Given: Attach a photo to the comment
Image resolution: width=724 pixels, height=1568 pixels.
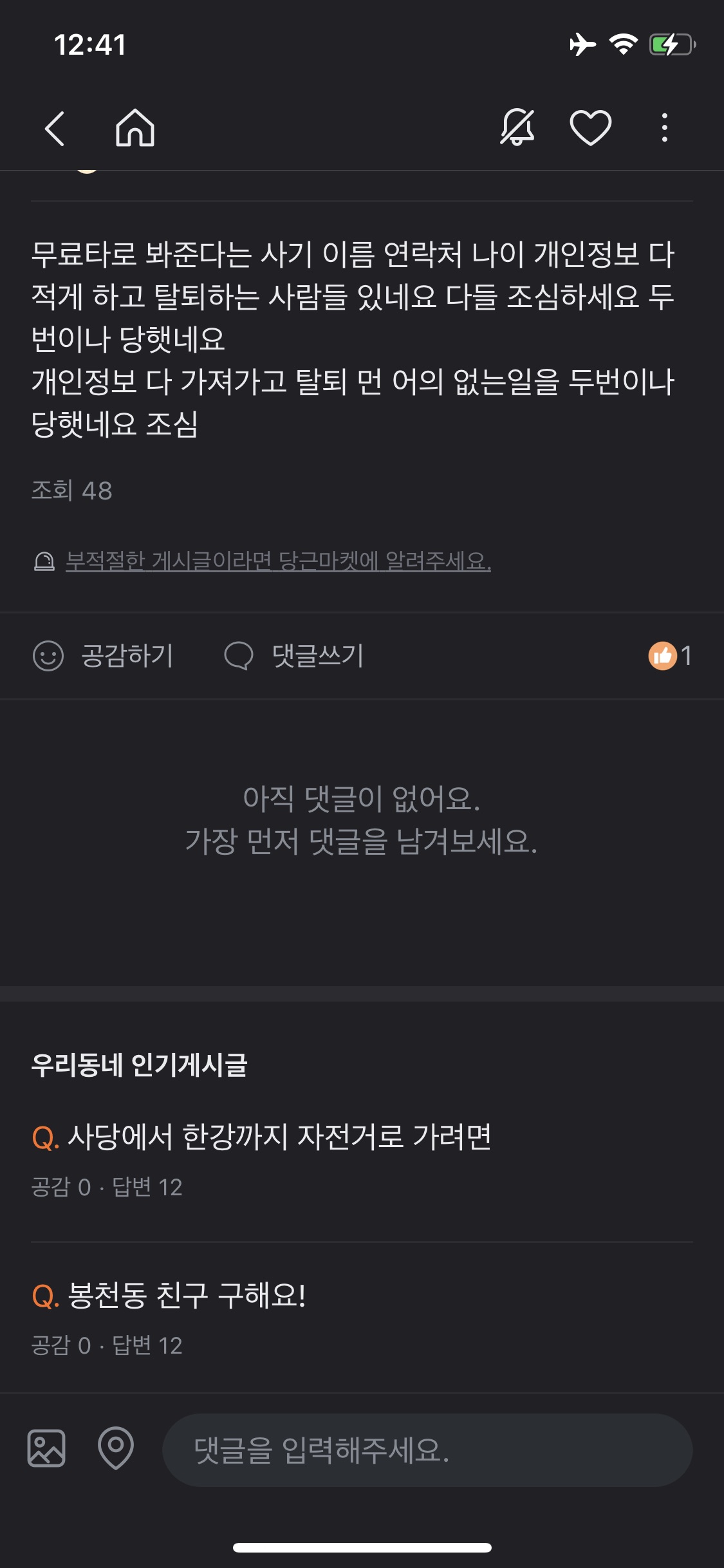Looking at the screenshot, I should pyautogui.click(x=46, y=1448).
